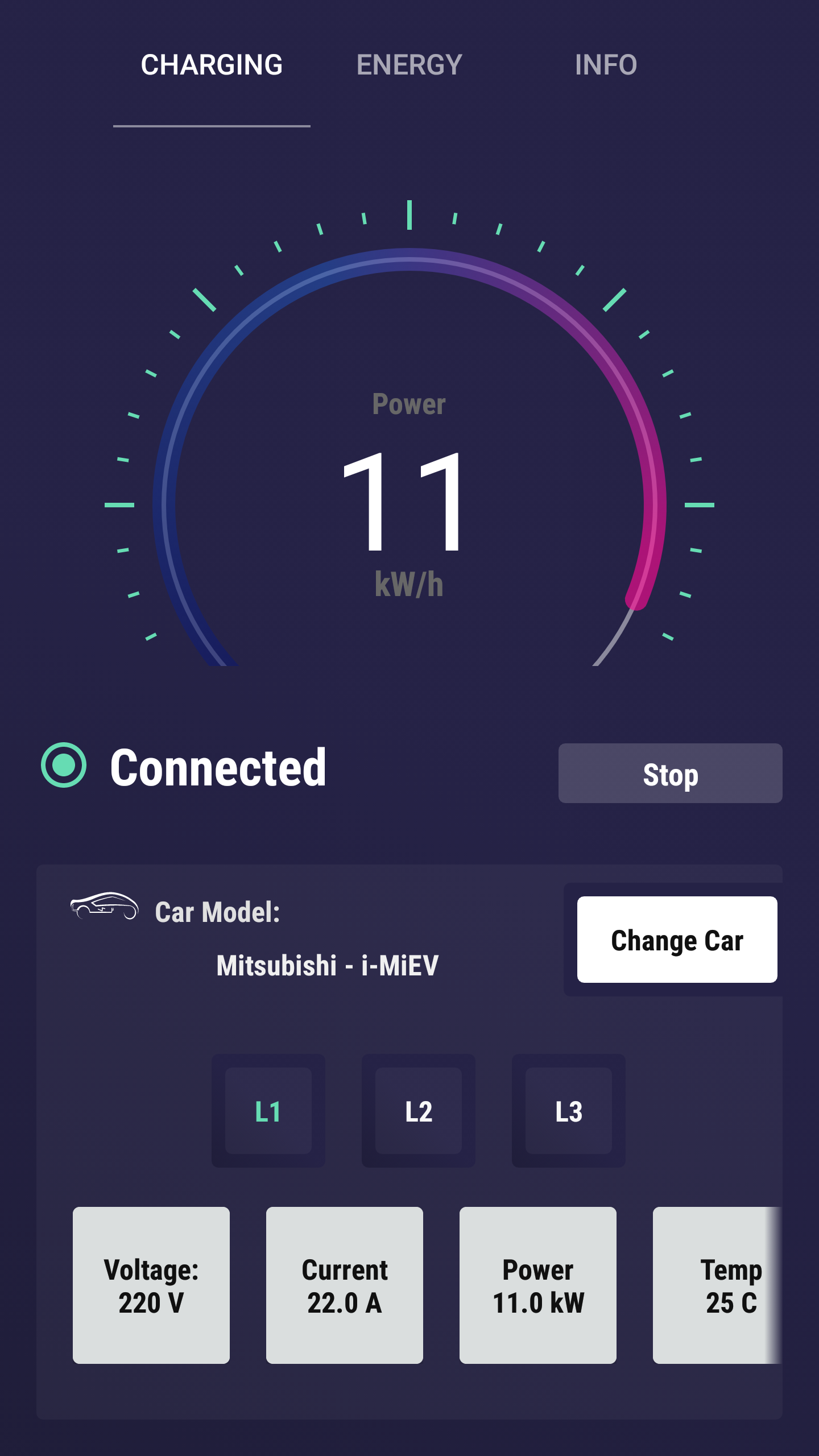Select the CHARGING tab
The width and height of the screenshot is (819, 1456).
[x=212, y=65]
